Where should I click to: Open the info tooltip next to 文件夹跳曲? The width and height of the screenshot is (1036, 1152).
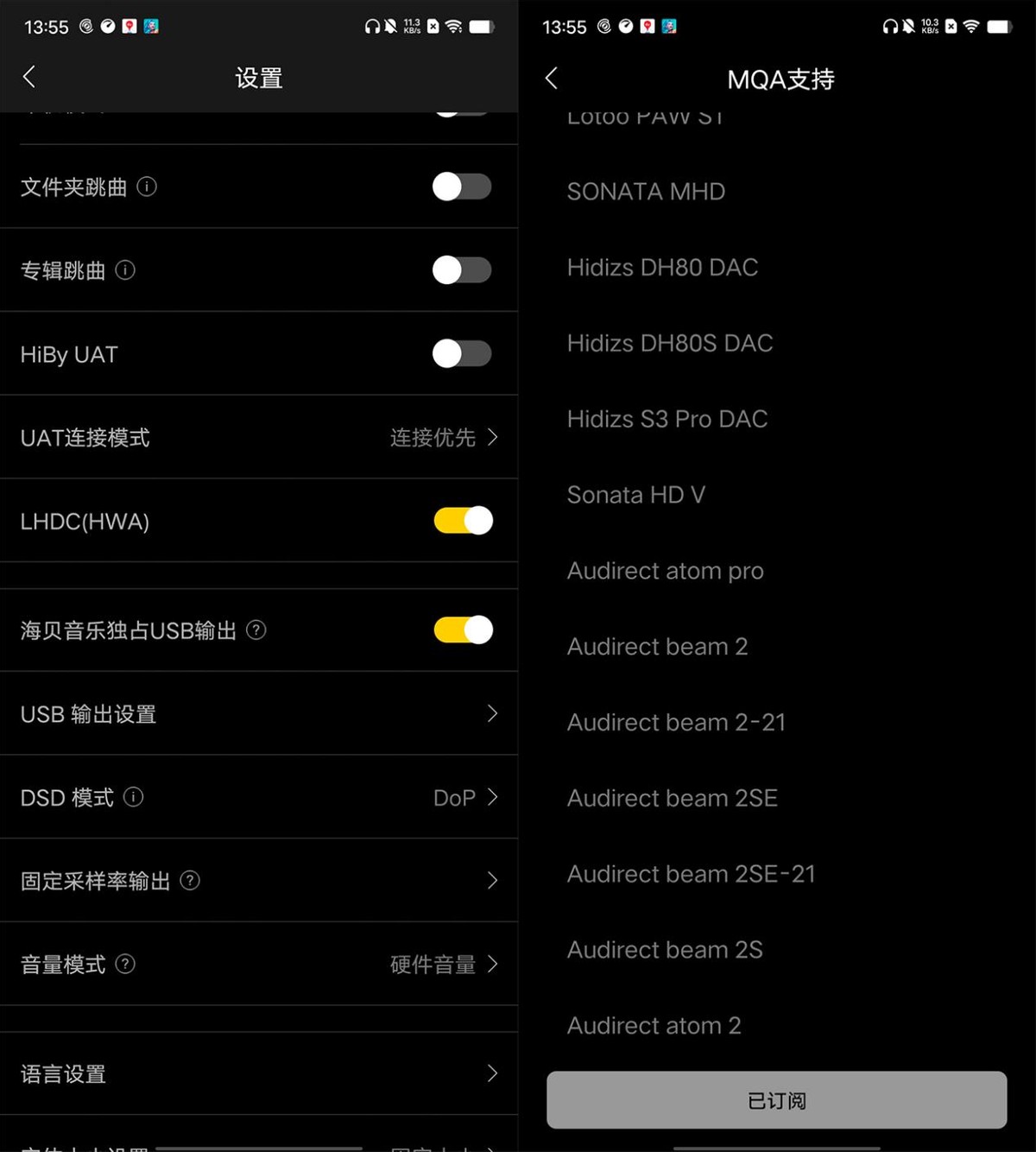[x=148, y=187]
